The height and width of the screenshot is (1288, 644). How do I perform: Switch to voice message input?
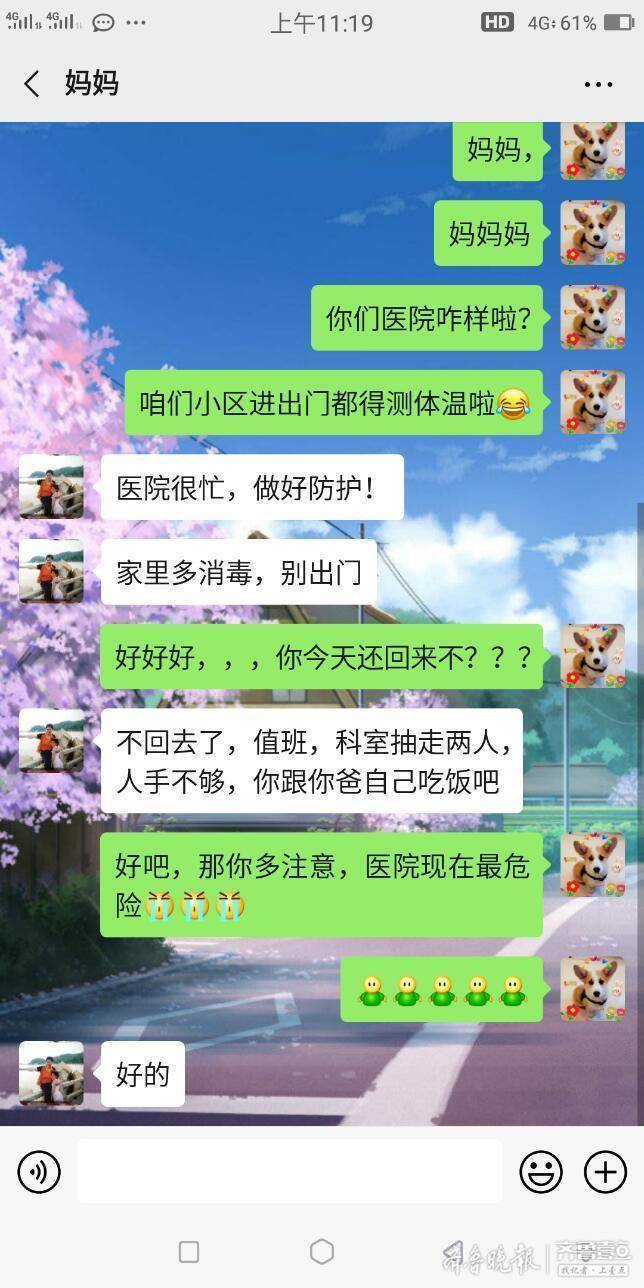pyautogui.click(x=39, y=1171)
